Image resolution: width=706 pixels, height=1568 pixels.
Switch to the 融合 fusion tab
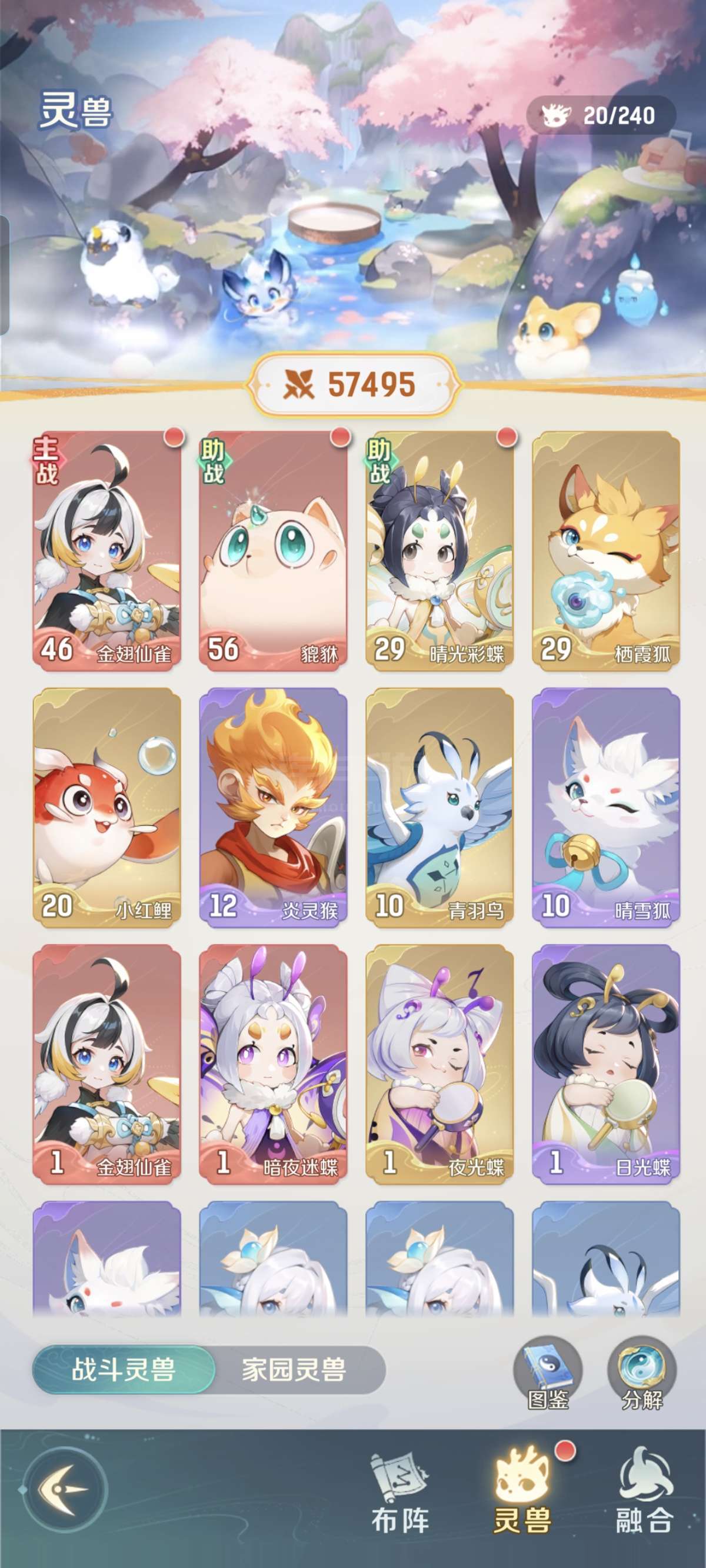click(x=645, y=1493)
